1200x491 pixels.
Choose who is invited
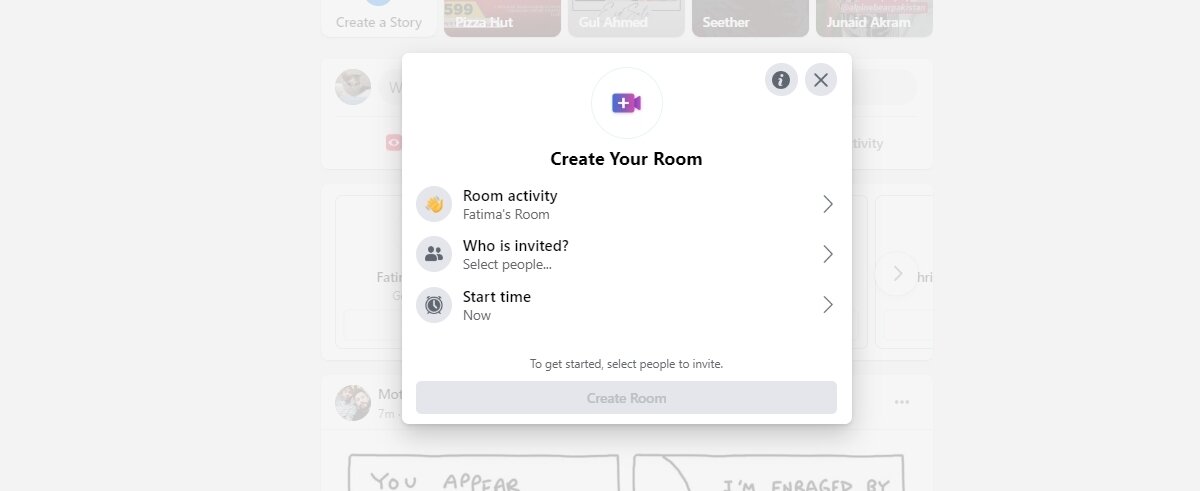click(626, 254)
